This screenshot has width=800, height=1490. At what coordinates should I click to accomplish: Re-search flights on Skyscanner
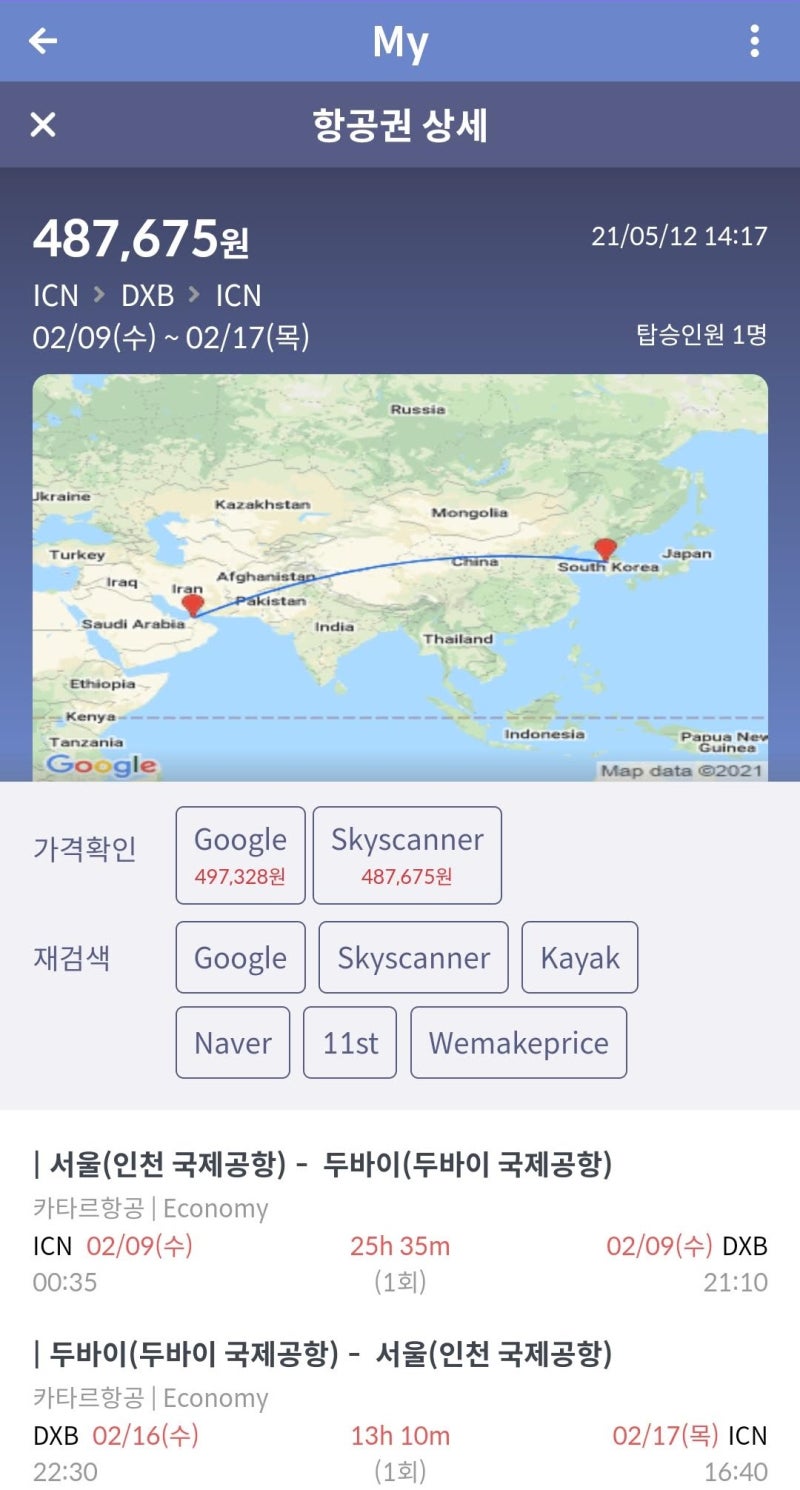click(412, 957)
